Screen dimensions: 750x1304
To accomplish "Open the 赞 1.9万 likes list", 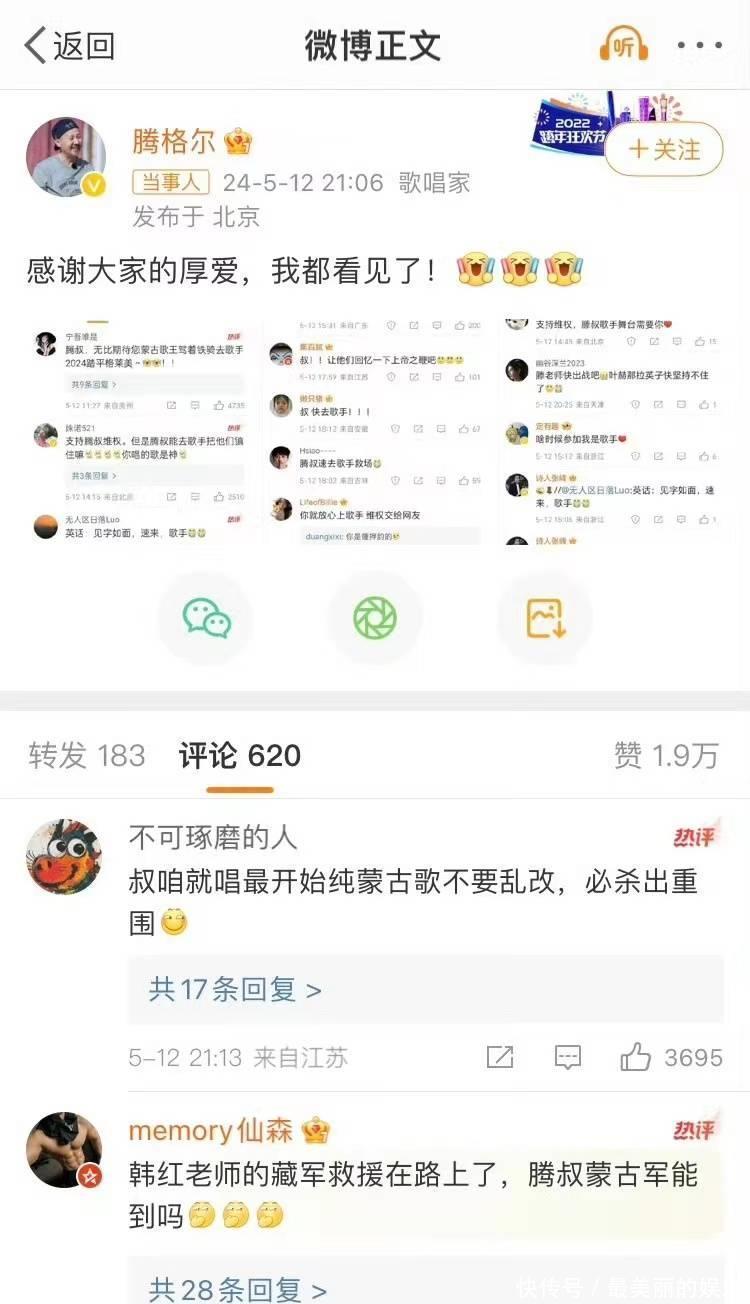I will coord(666,756).
